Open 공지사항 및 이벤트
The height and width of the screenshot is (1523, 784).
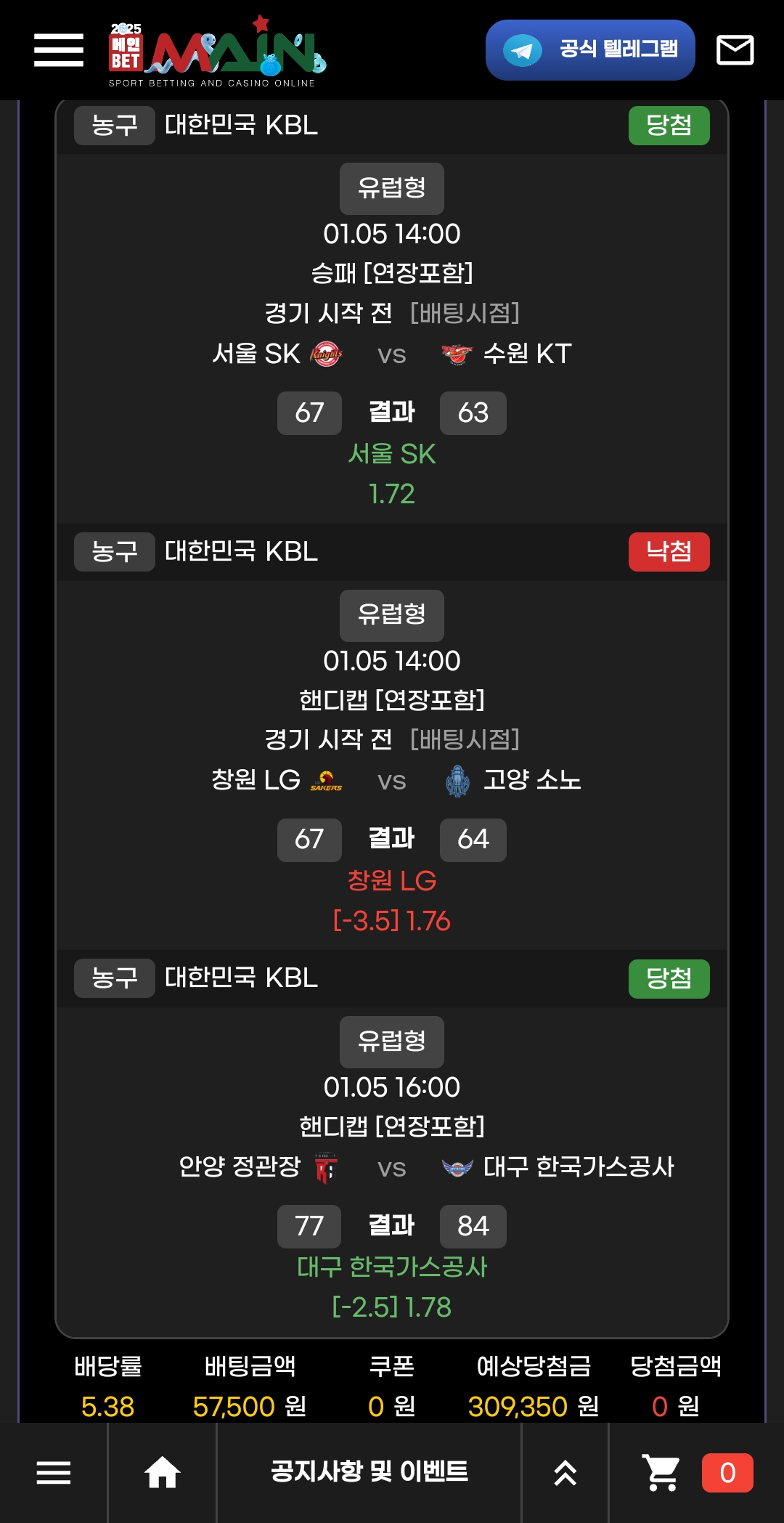tap(369, 1472)
